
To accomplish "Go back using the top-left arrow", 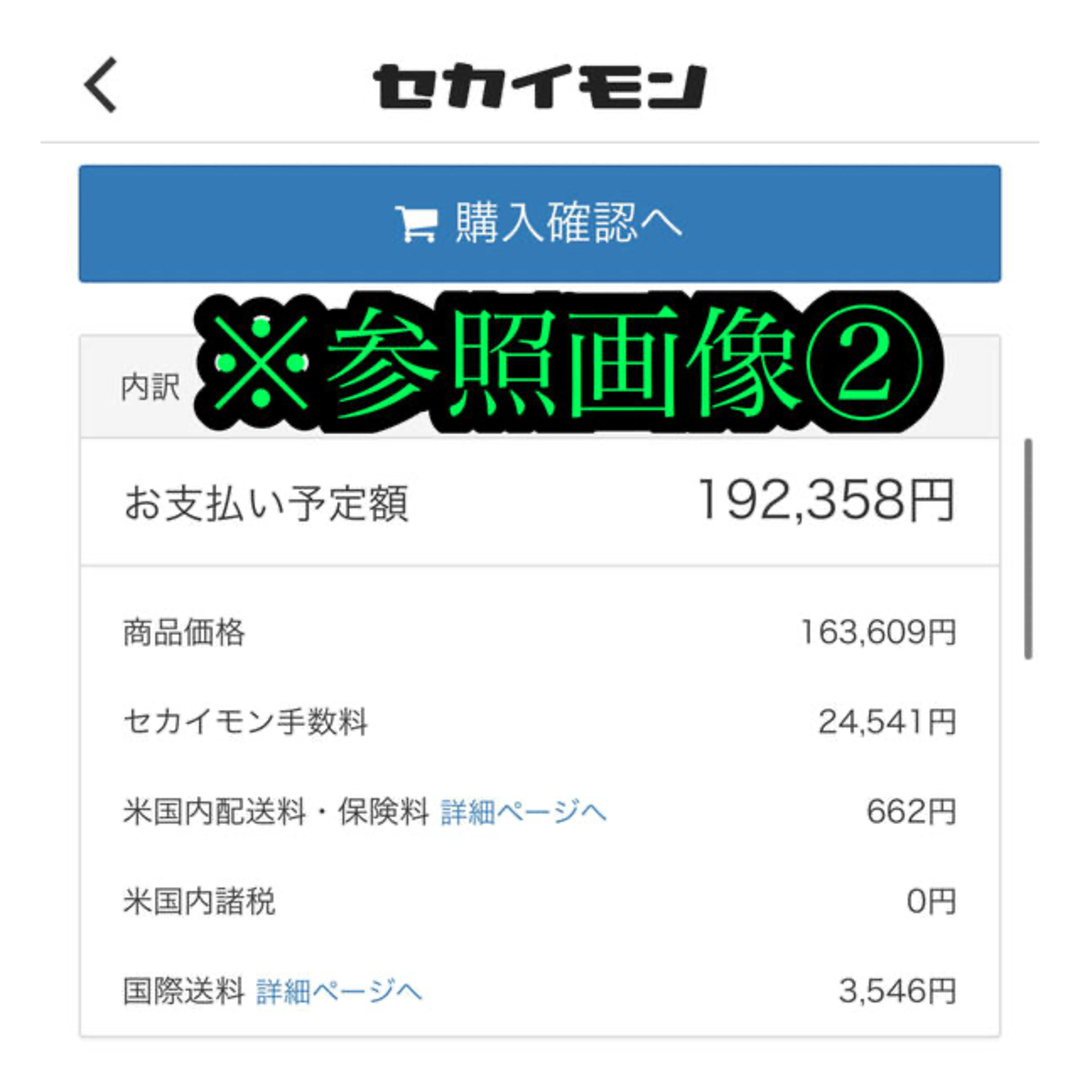I will coord(100,86).
